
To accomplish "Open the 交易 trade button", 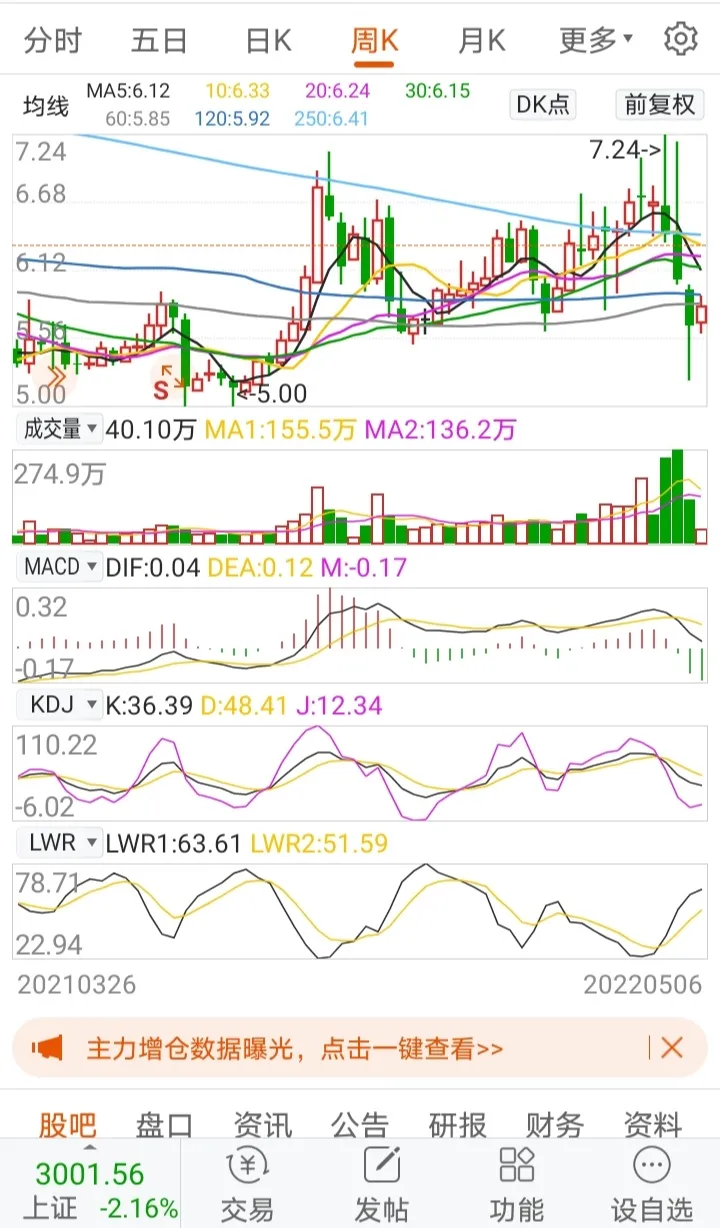I will (x=246, y=1185).
